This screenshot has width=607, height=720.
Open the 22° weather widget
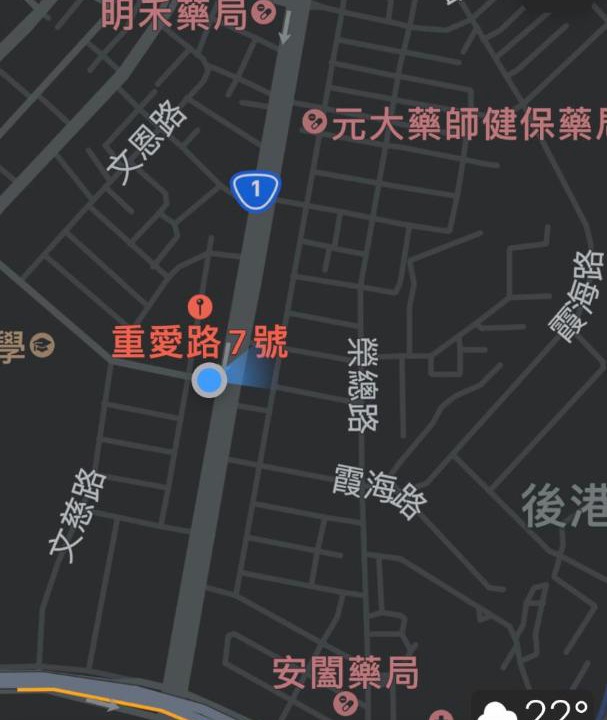click(x=540, y=708)
